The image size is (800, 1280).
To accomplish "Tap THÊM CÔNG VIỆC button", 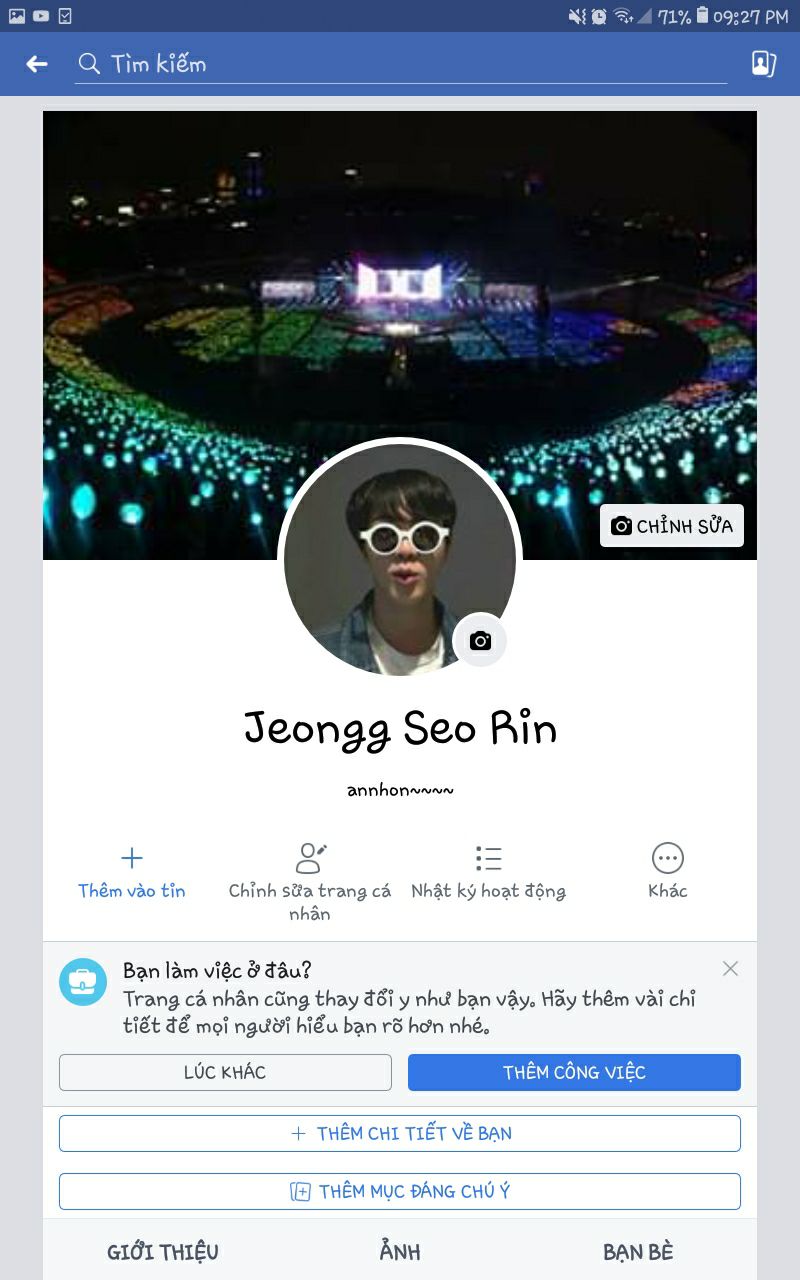I will 574,1072.
